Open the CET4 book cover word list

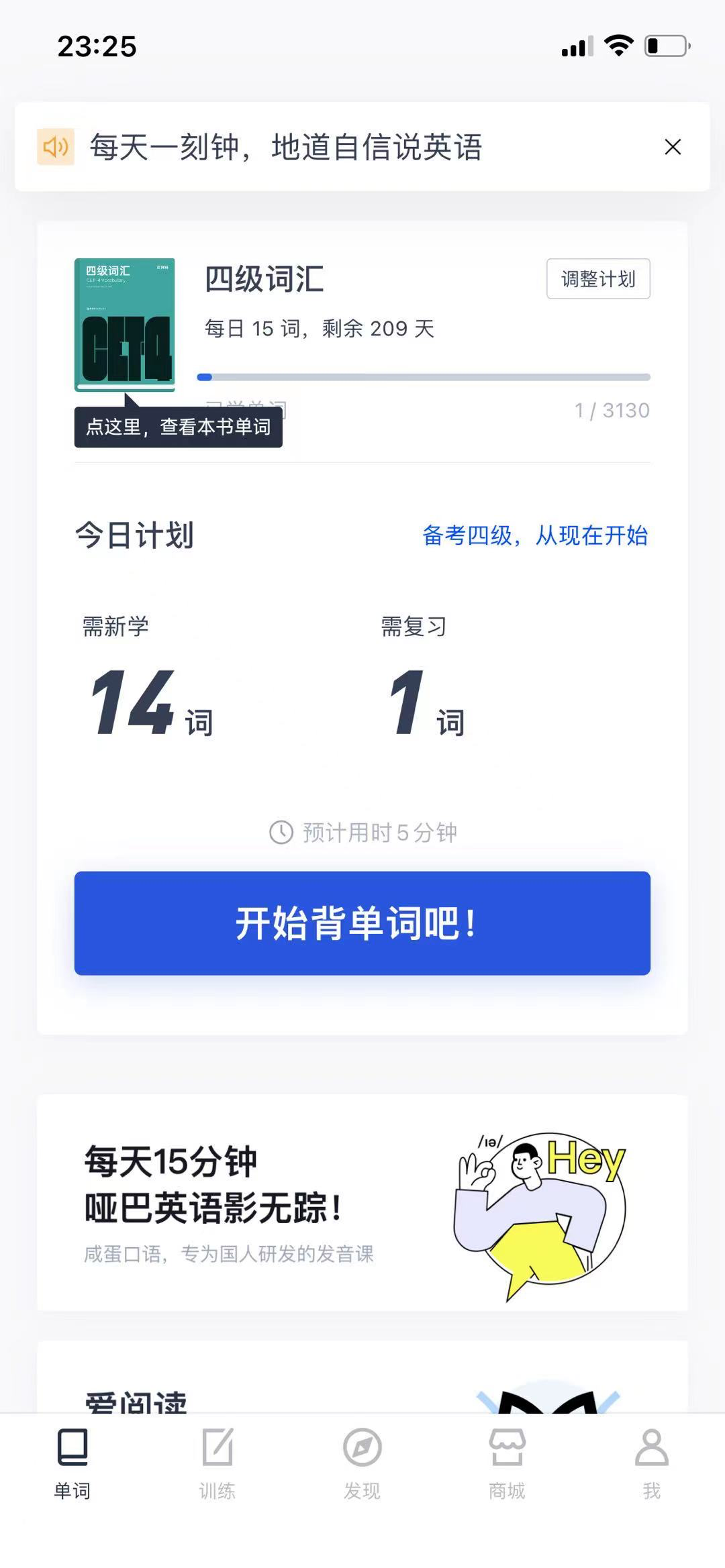(125, 324)
